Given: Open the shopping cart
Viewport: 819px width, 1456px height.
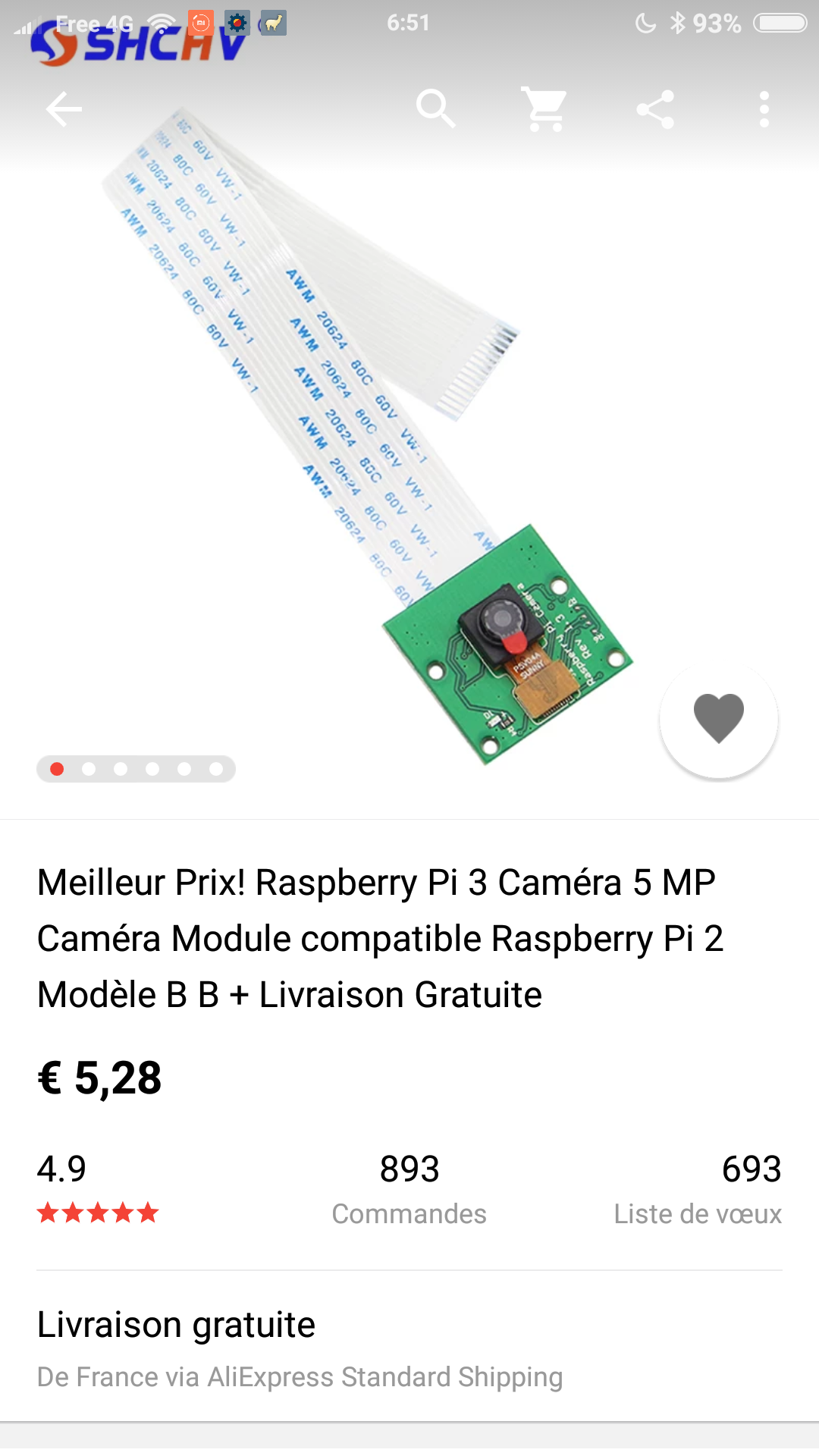Looking at the screenshot, I should click(x=544, y=109).
